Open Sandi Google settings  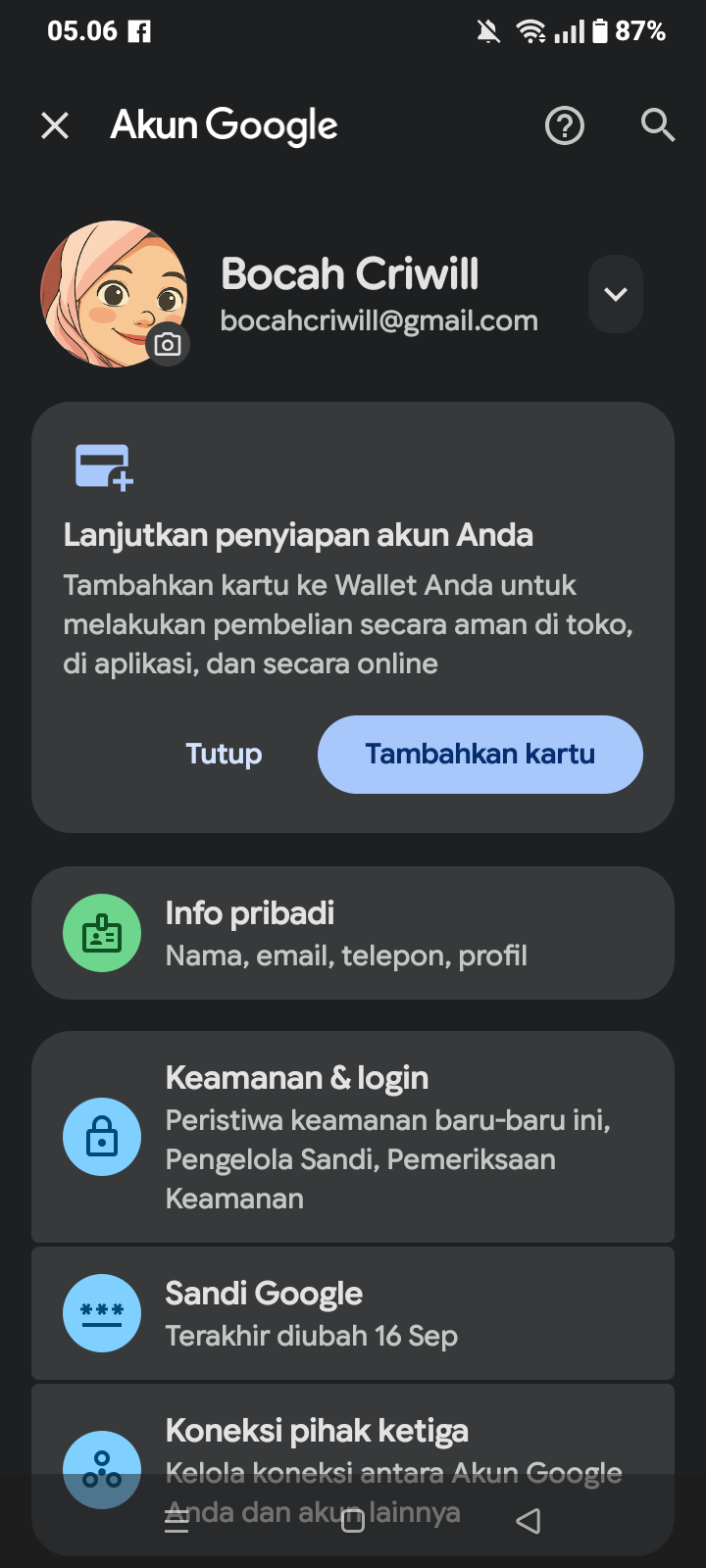353,1313
